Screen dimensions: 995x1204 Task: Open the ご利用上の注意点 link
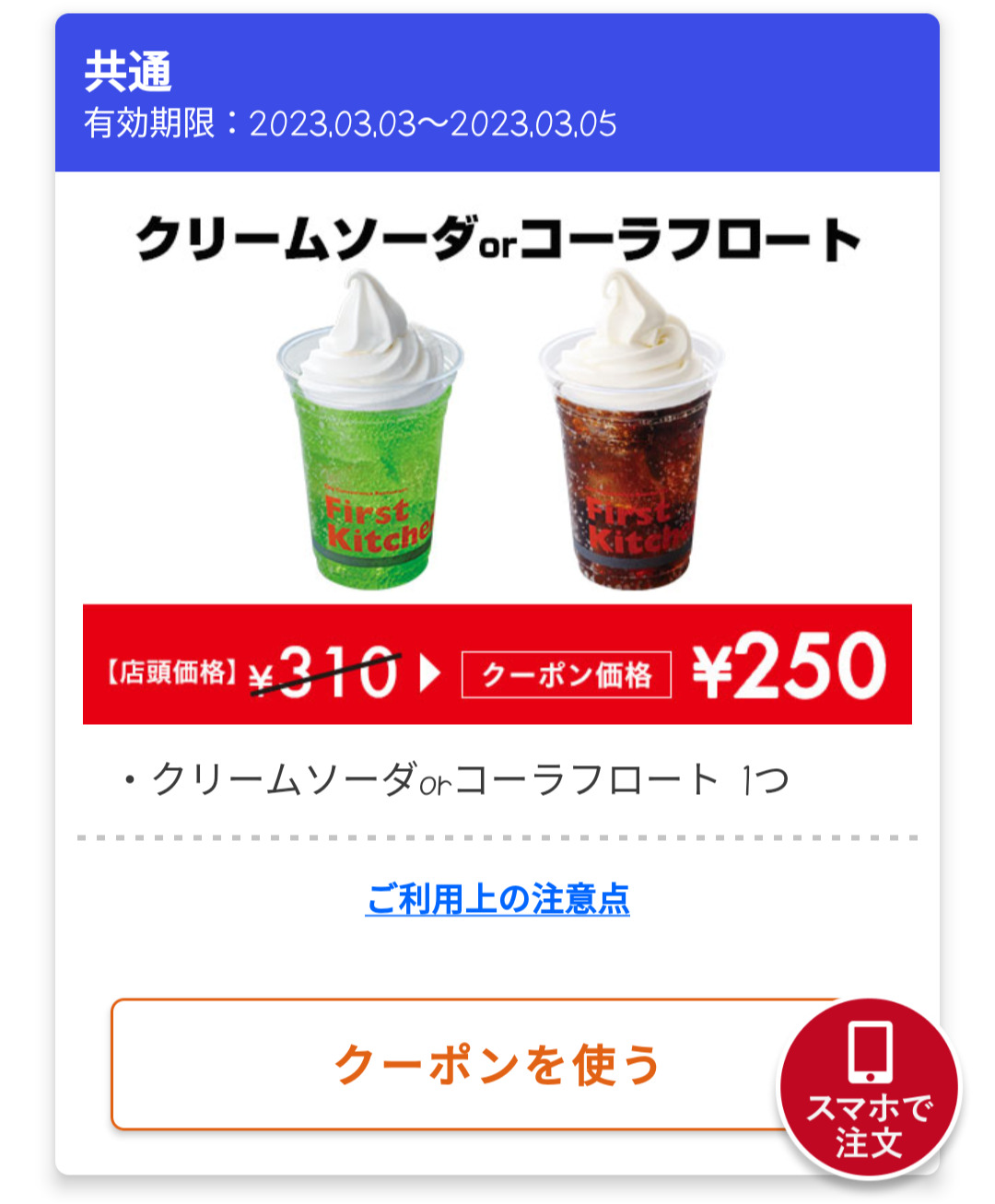click(497, 899)
